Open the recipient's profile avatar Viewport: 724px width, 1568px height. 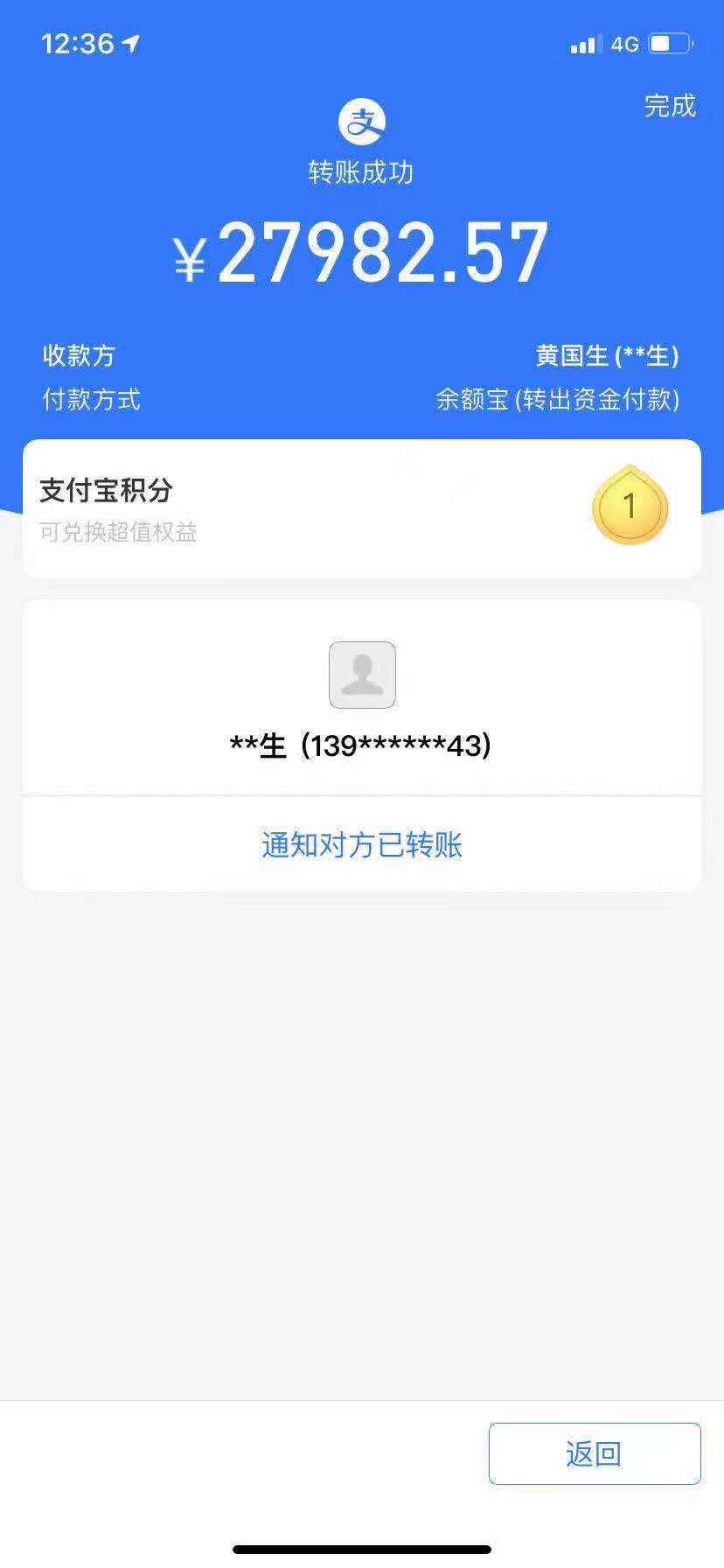tap(362, 675)
